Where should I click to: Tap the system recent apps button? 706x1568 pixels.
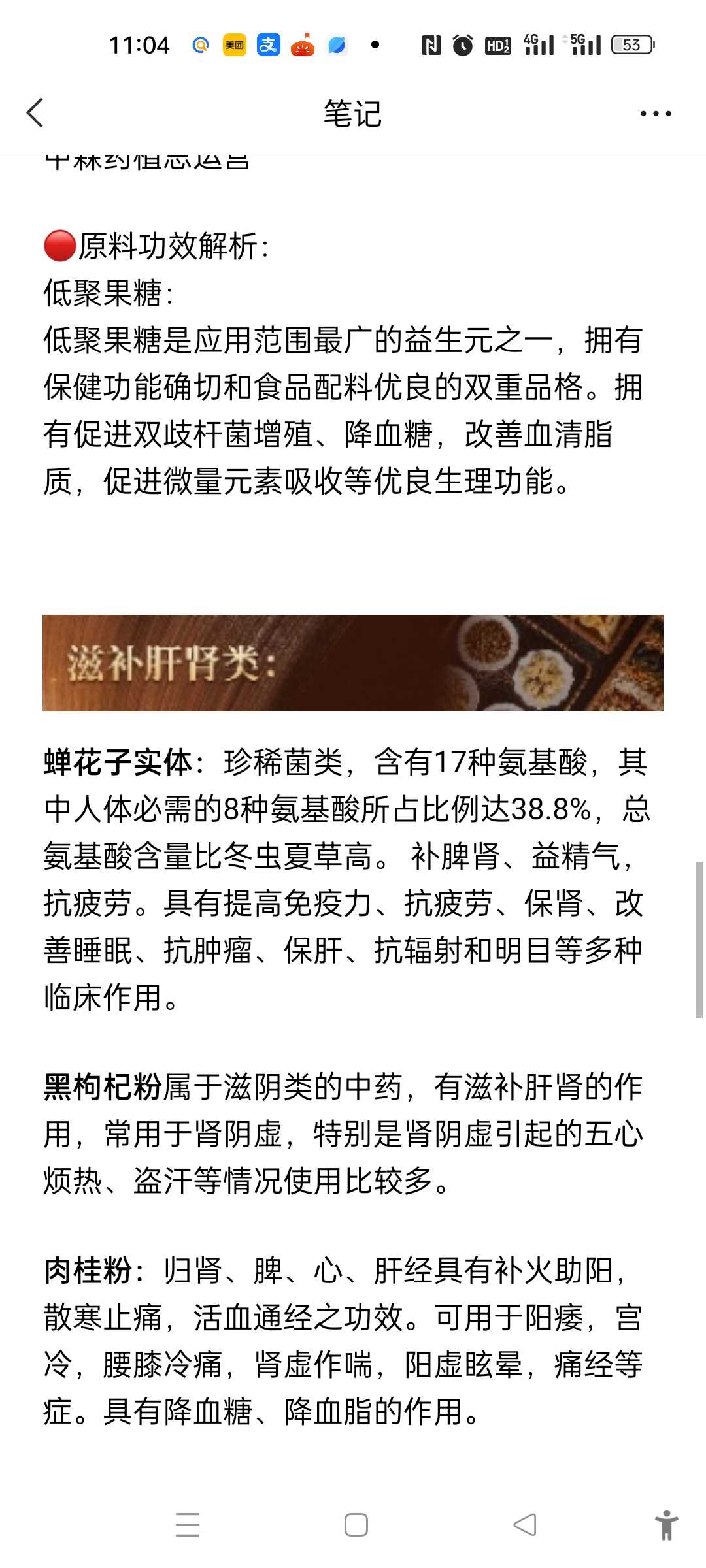(x=188, y=1524)
